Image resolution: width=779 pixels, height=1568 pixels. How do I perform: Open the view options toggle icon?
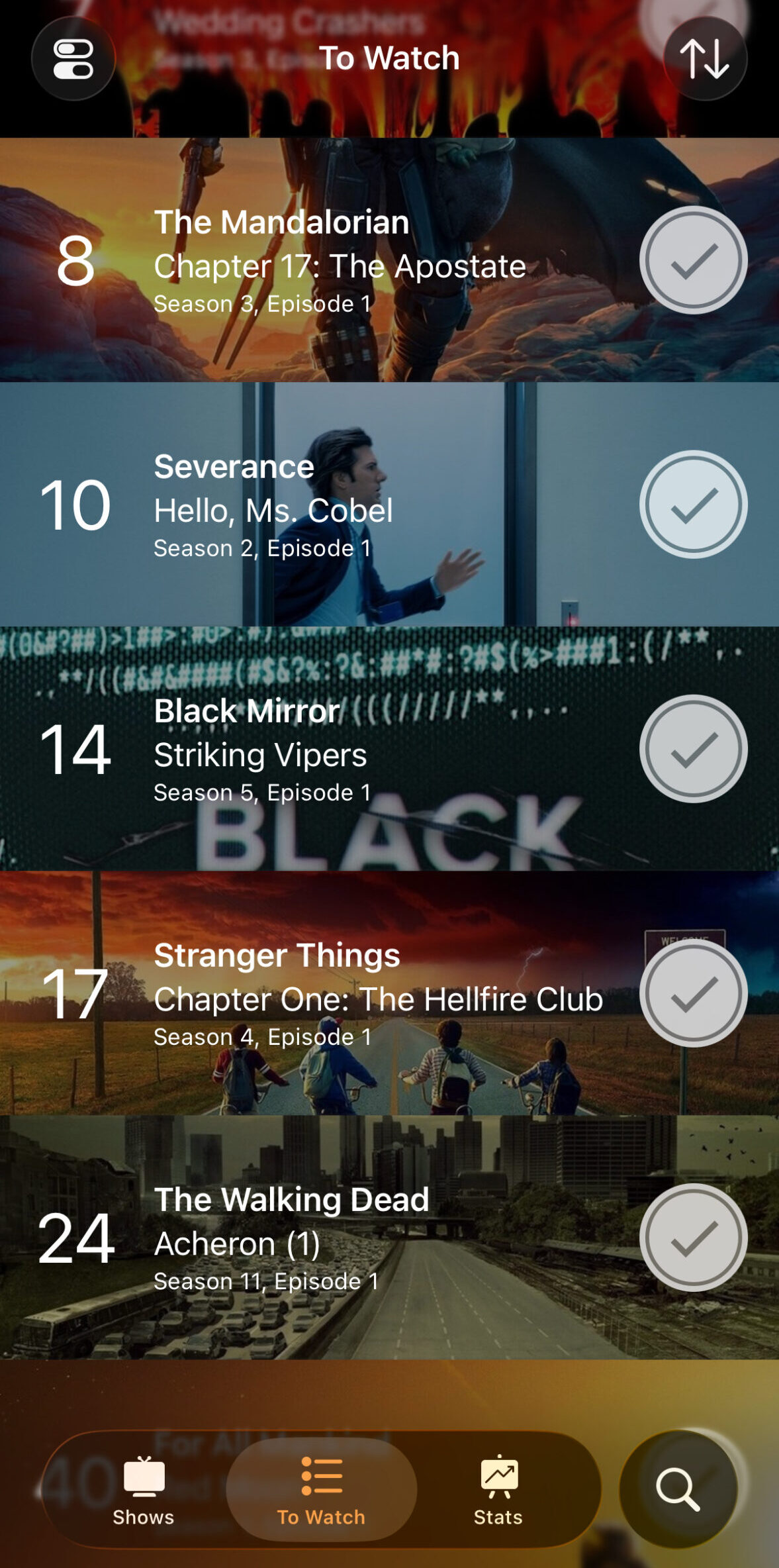[x=73, y=59]
